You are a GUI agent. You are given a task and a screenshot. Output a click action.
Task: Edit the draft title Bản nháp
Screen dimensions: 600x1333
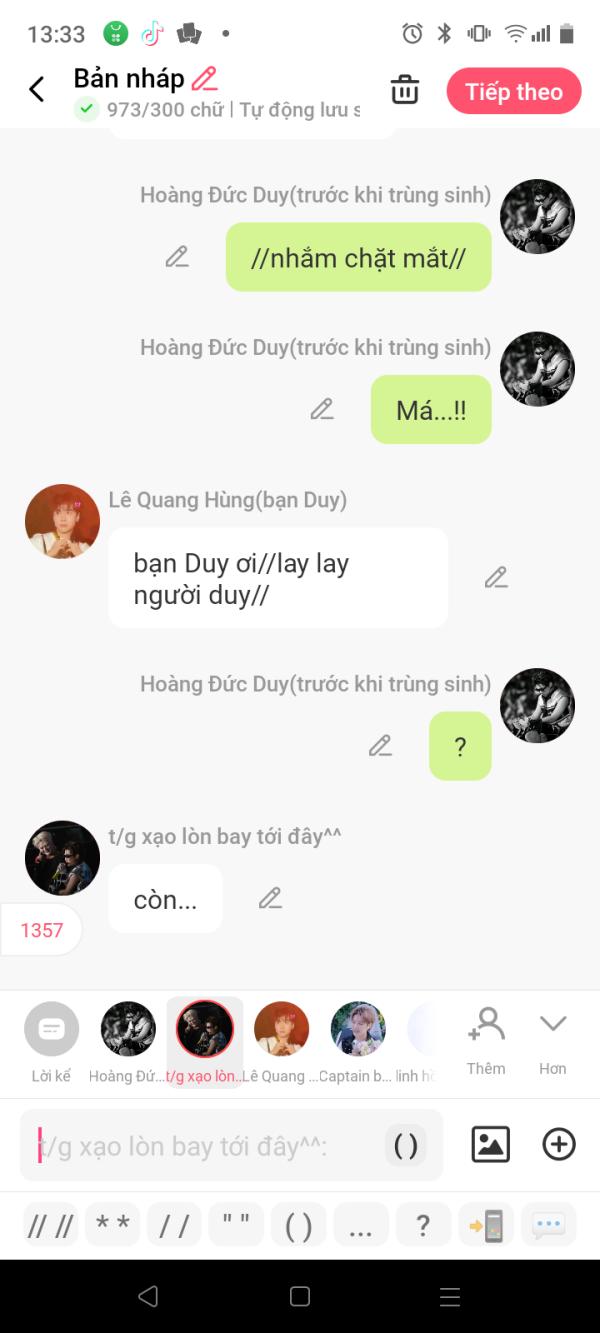[205, 78]
